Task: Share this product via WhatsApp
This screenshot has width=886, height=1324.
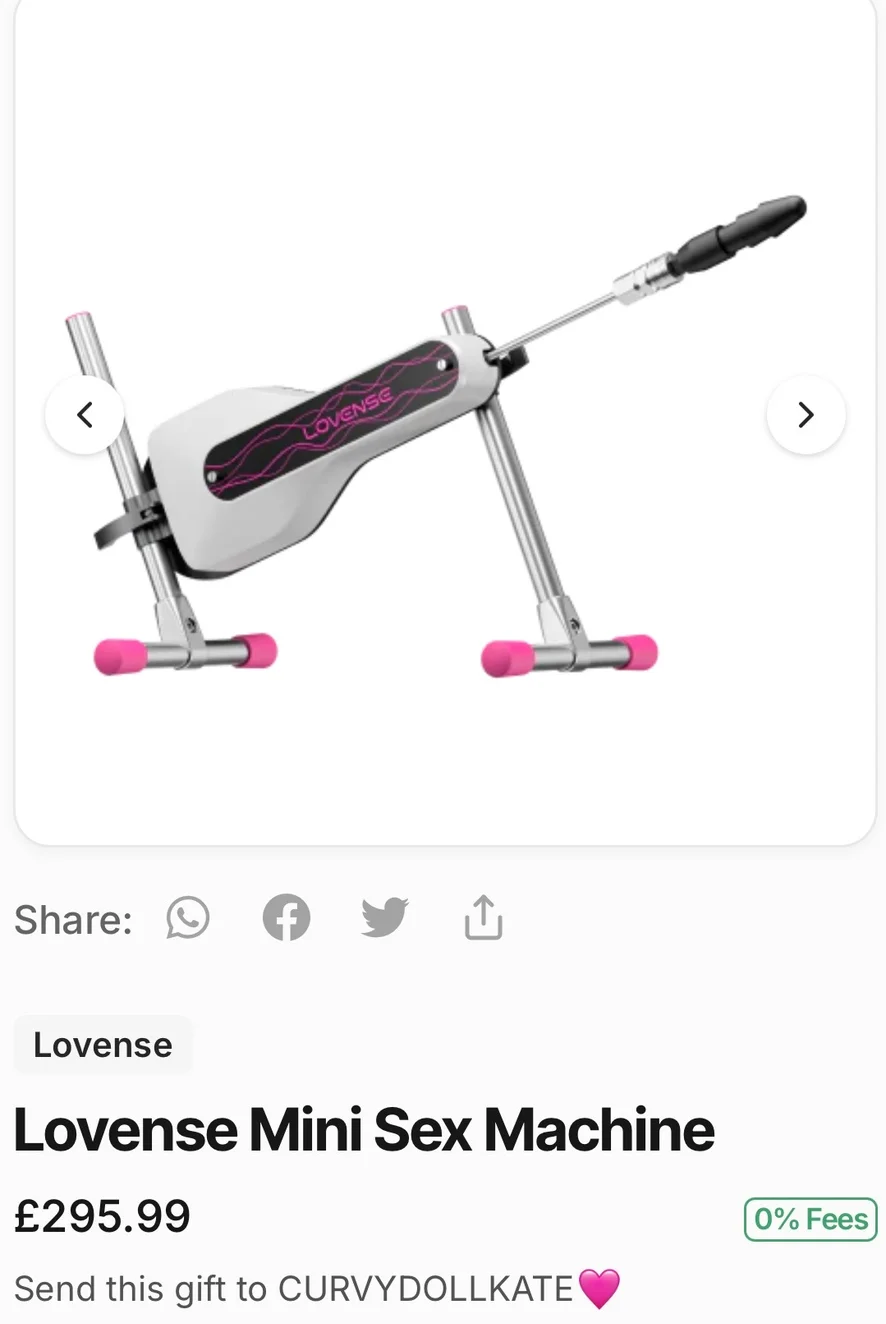Action: click(x=188, y=917)
